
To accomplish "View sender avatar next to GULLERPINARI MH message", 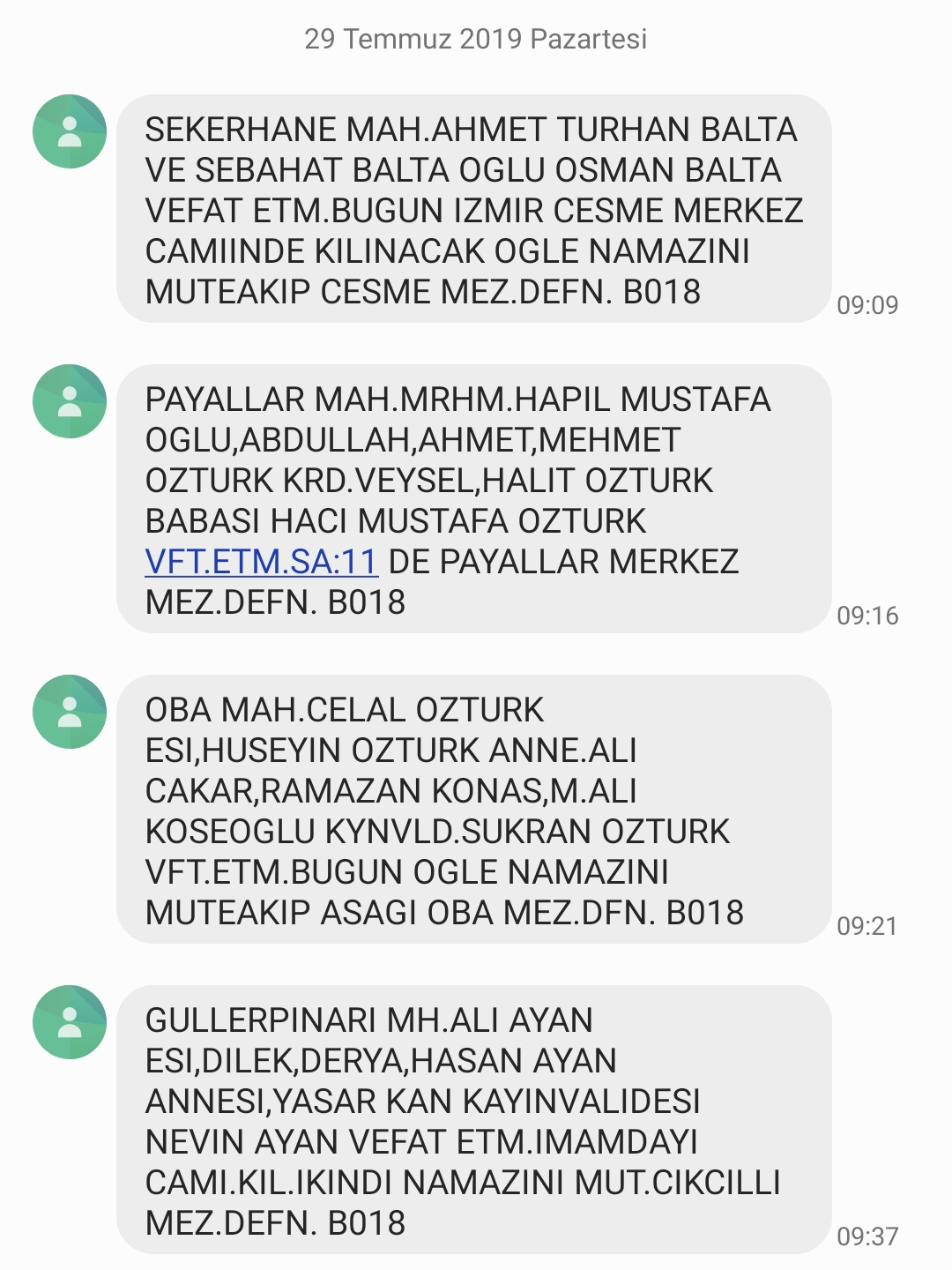I will click(70, 1022).
